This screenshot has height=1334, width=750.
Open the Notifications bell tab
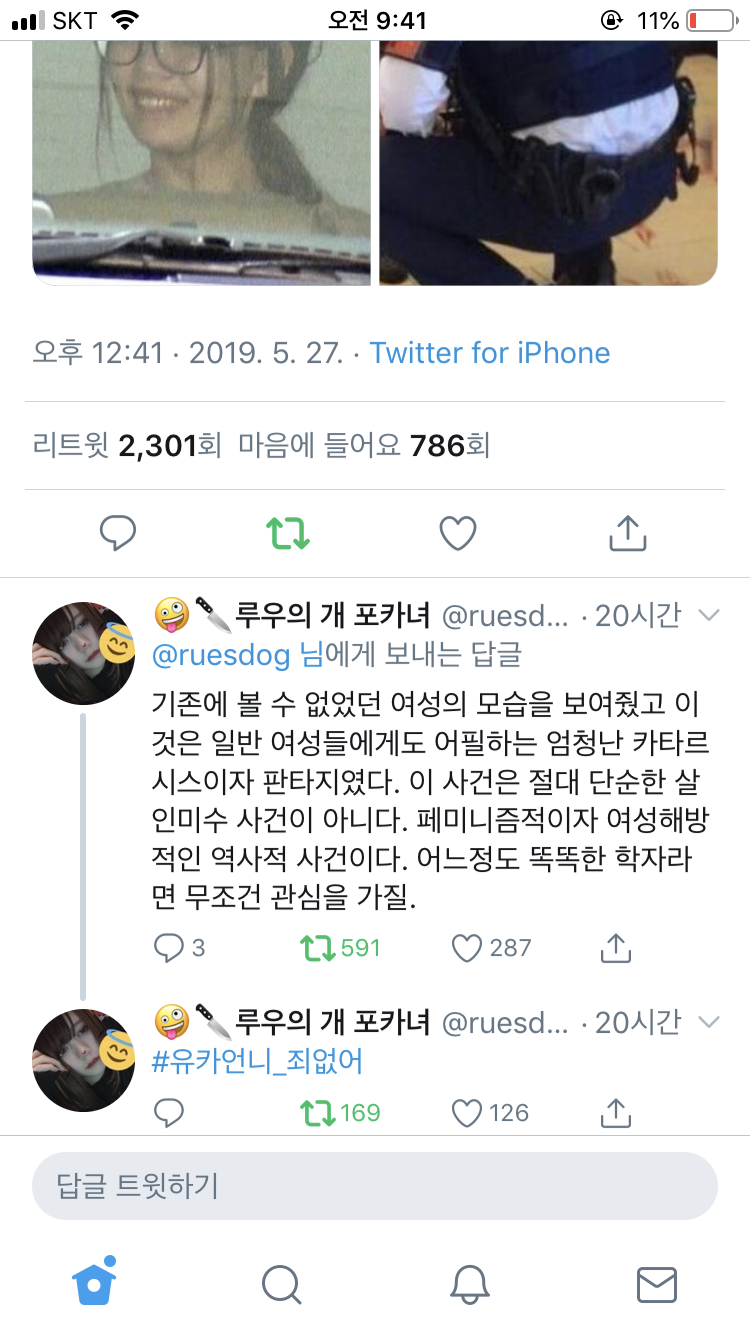pyautogui.click(x=469, y=1284)
